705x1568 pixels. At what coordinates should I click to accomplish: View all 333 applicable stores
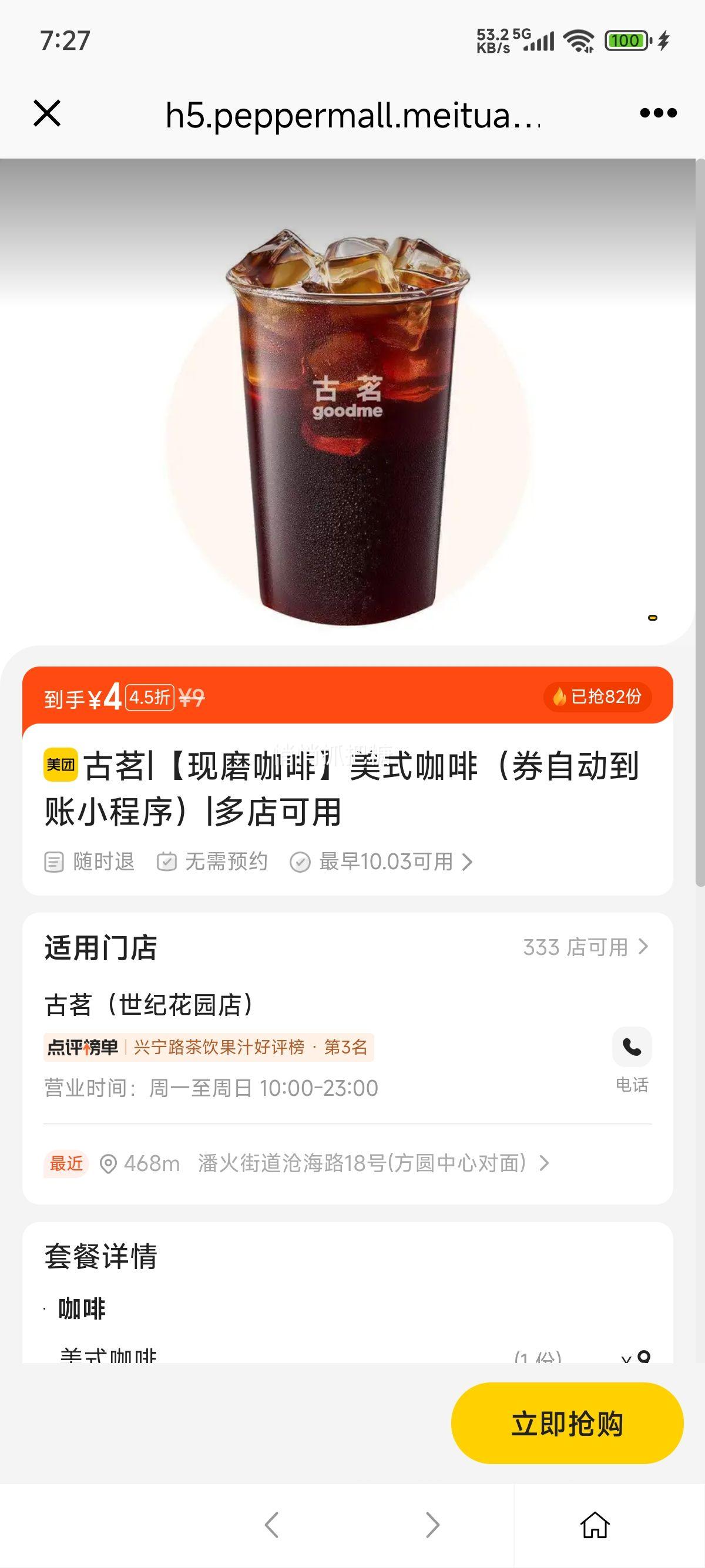click(x=585, y=947)
